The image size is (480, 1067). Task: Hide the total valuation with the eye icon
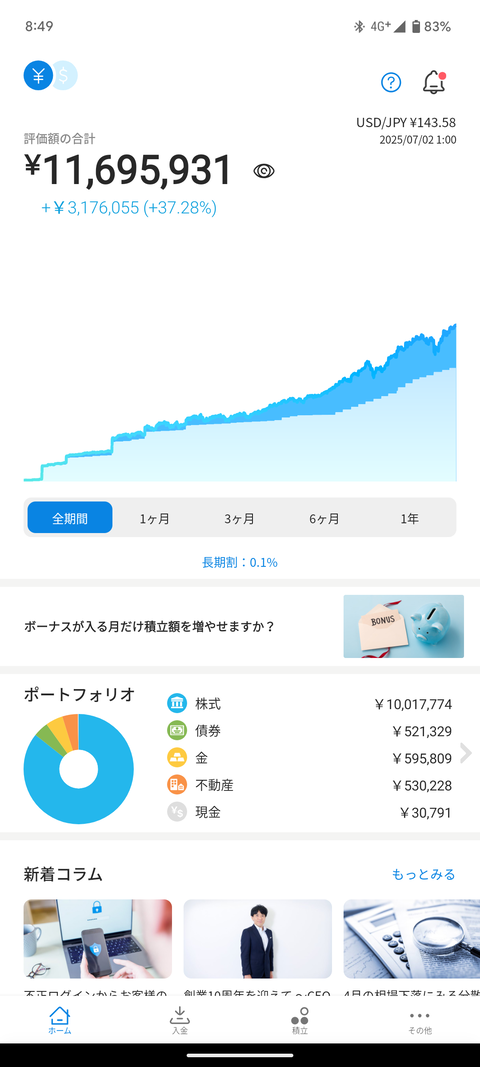click(x=263, y=171)
